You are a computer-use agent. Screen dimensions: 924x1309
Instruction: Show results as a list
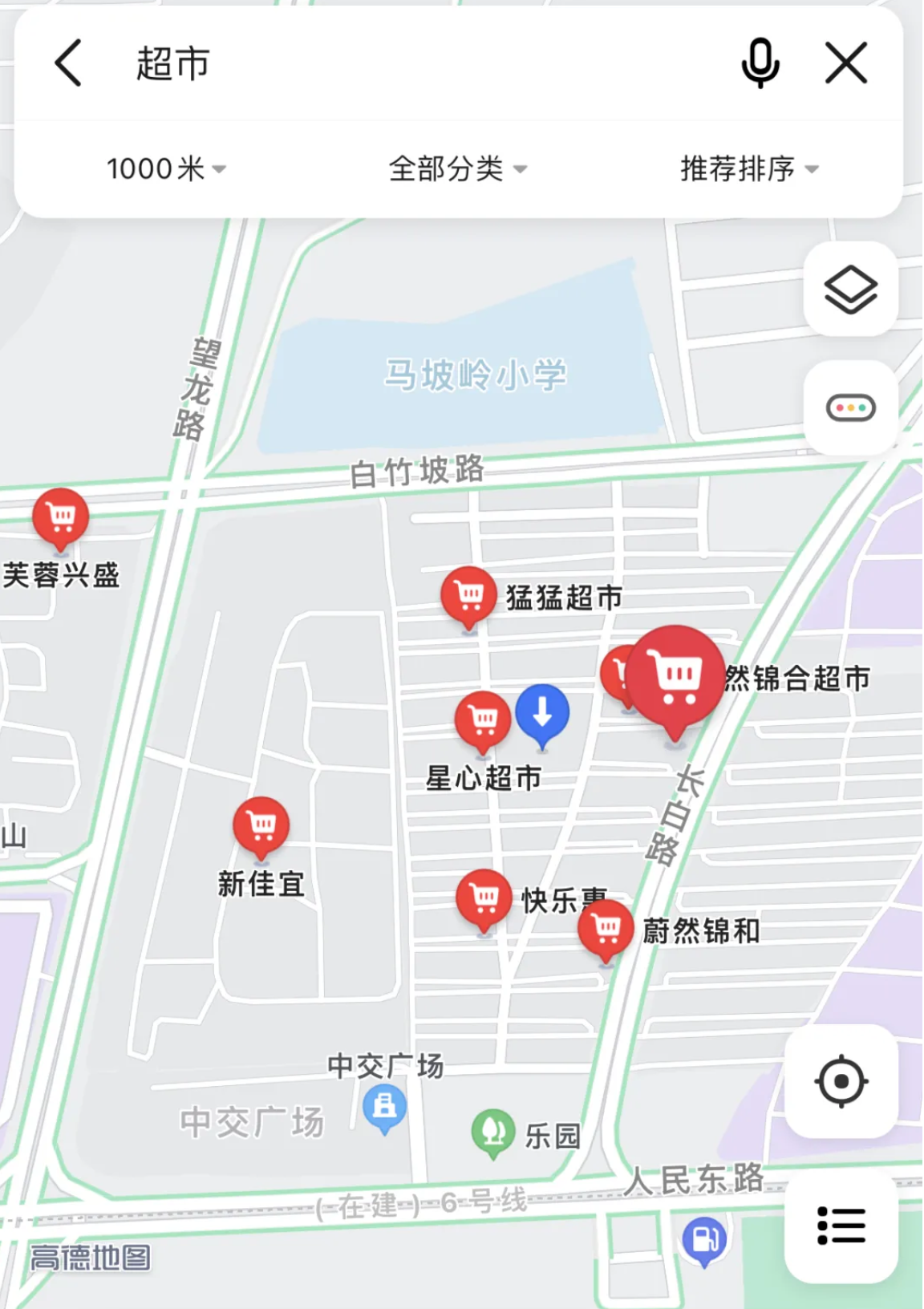pyautogui.click(x=841, y=1226)
